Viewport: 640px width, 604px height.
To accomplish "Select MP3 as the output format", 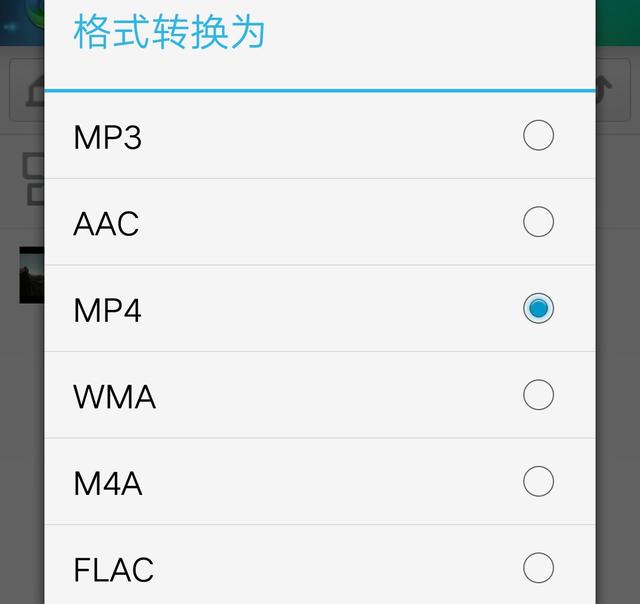I will click(538, 135).
